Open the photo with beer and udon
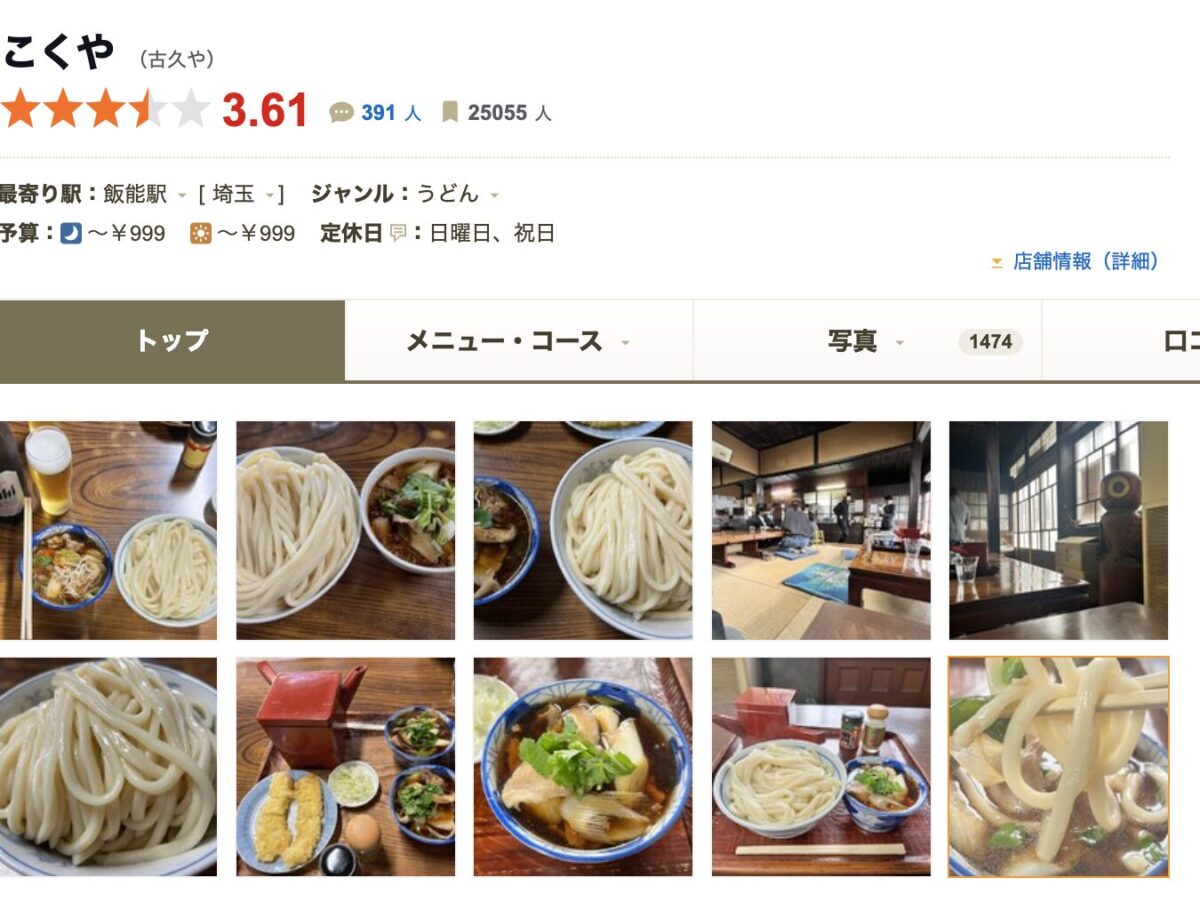 tap(108, 530)
